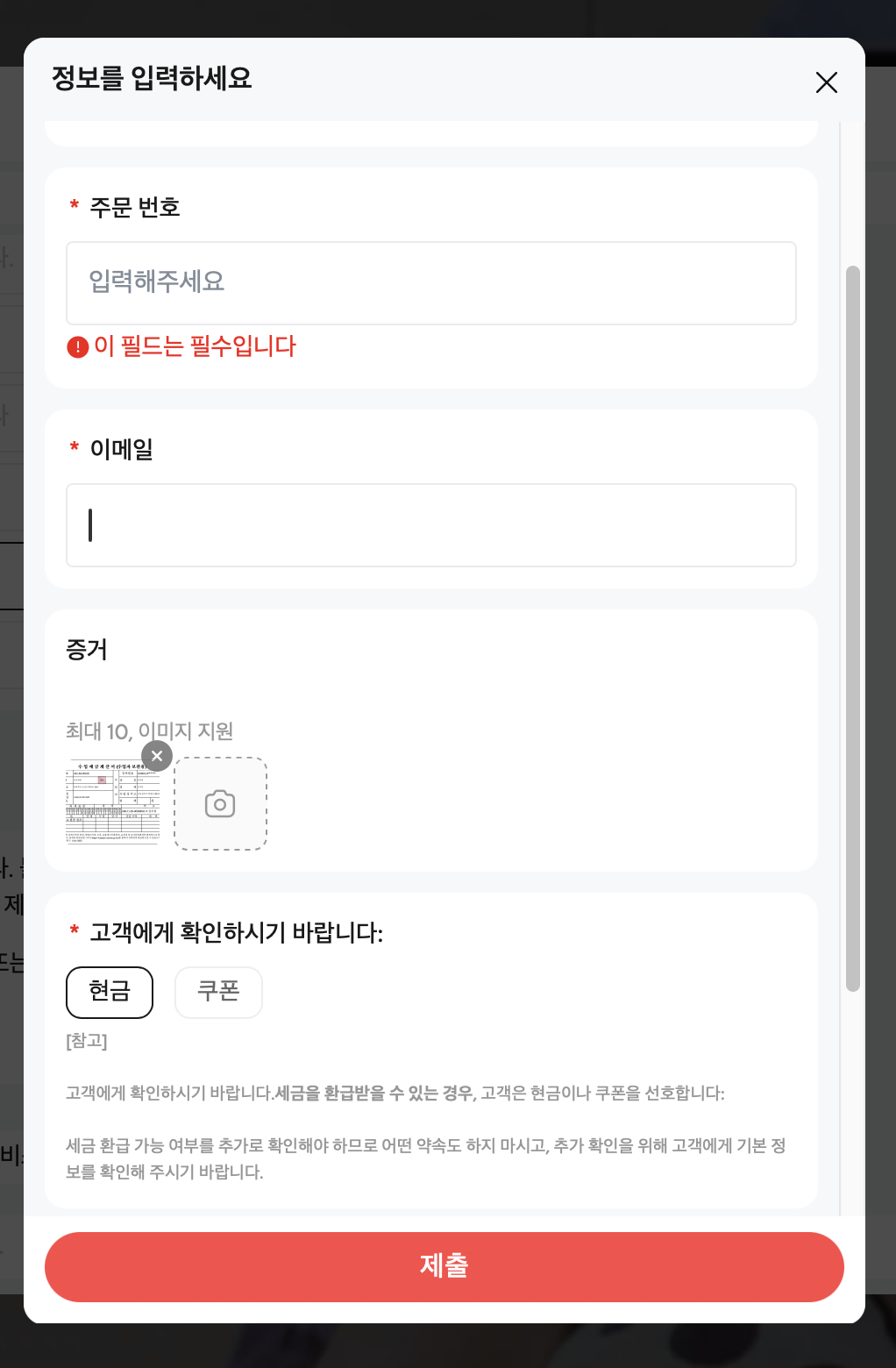
Task: Add a photo with the camera box
Action: coord(220,804)
